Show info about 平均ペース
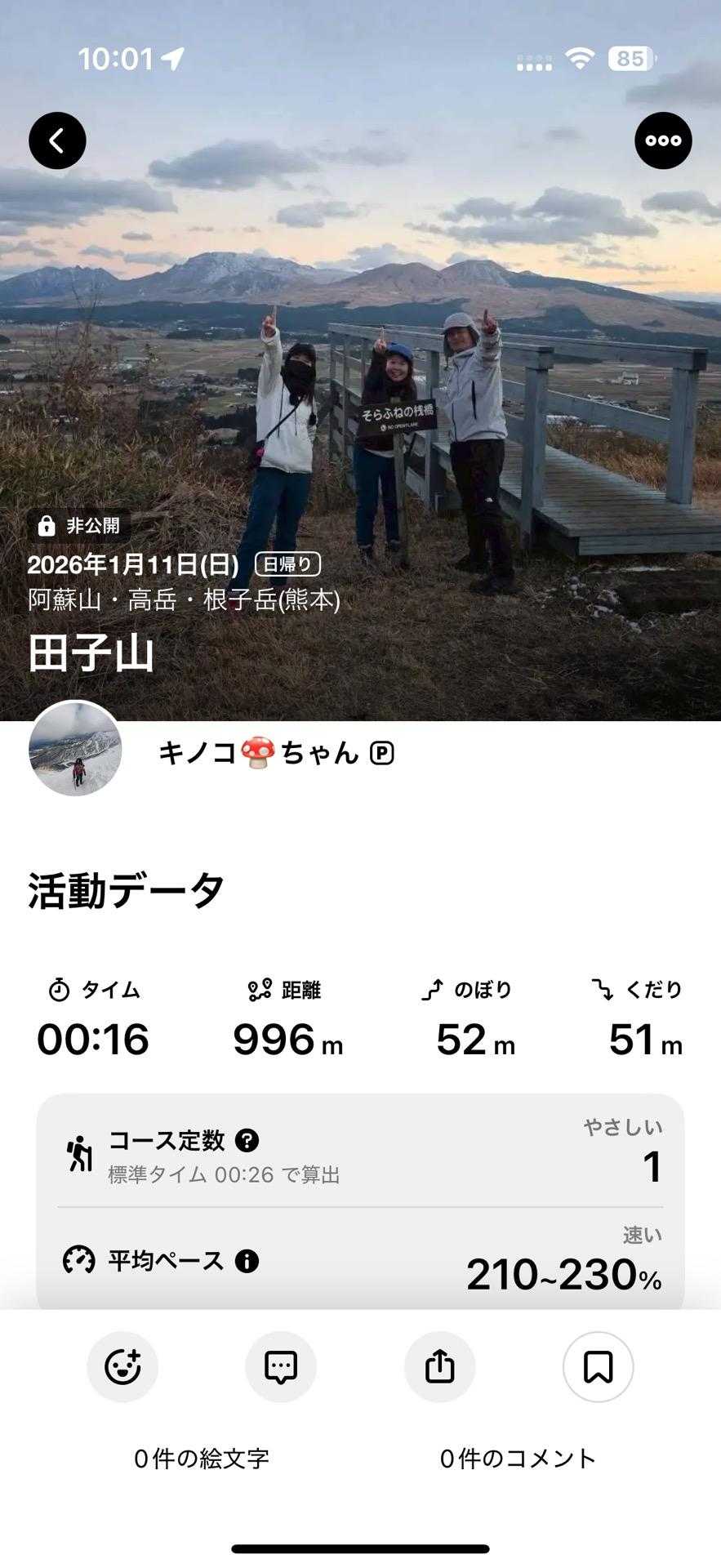 coord(247,1261)
